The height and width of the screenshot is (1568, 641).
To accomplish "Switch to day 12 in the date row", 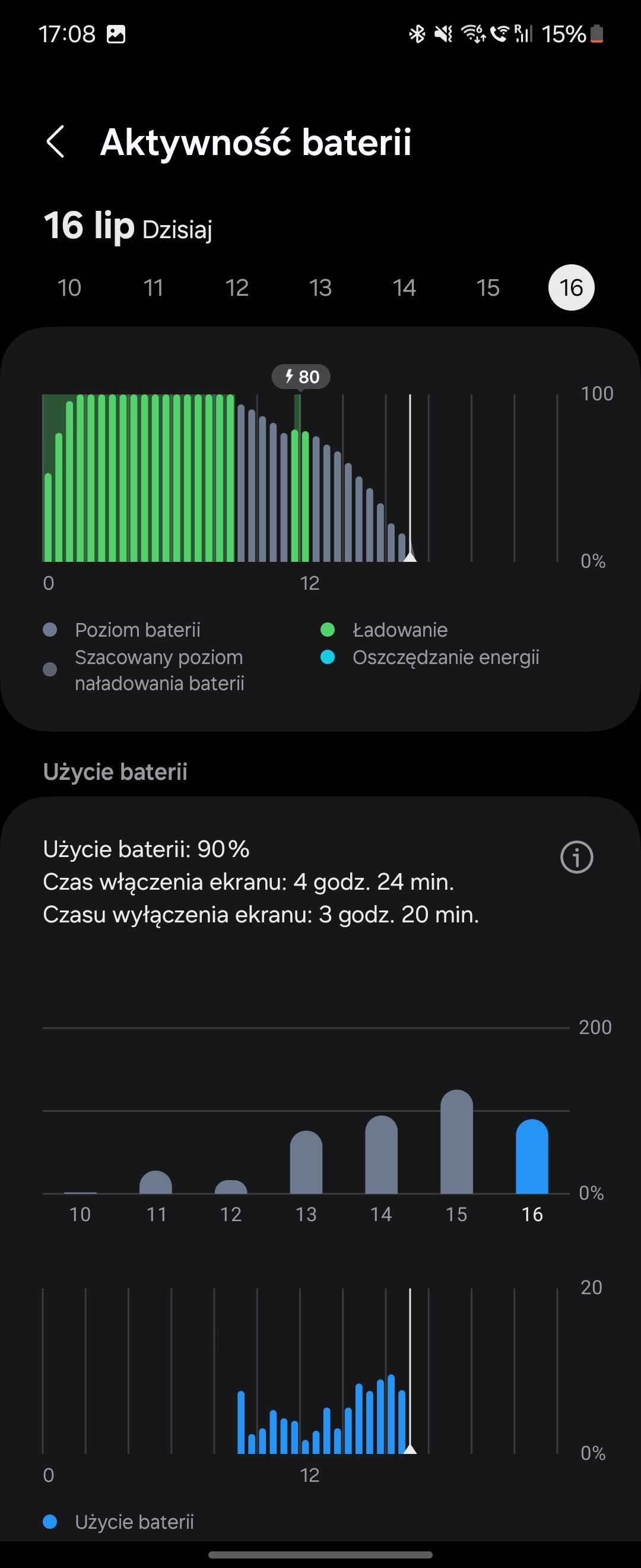I will click(237, 287).
